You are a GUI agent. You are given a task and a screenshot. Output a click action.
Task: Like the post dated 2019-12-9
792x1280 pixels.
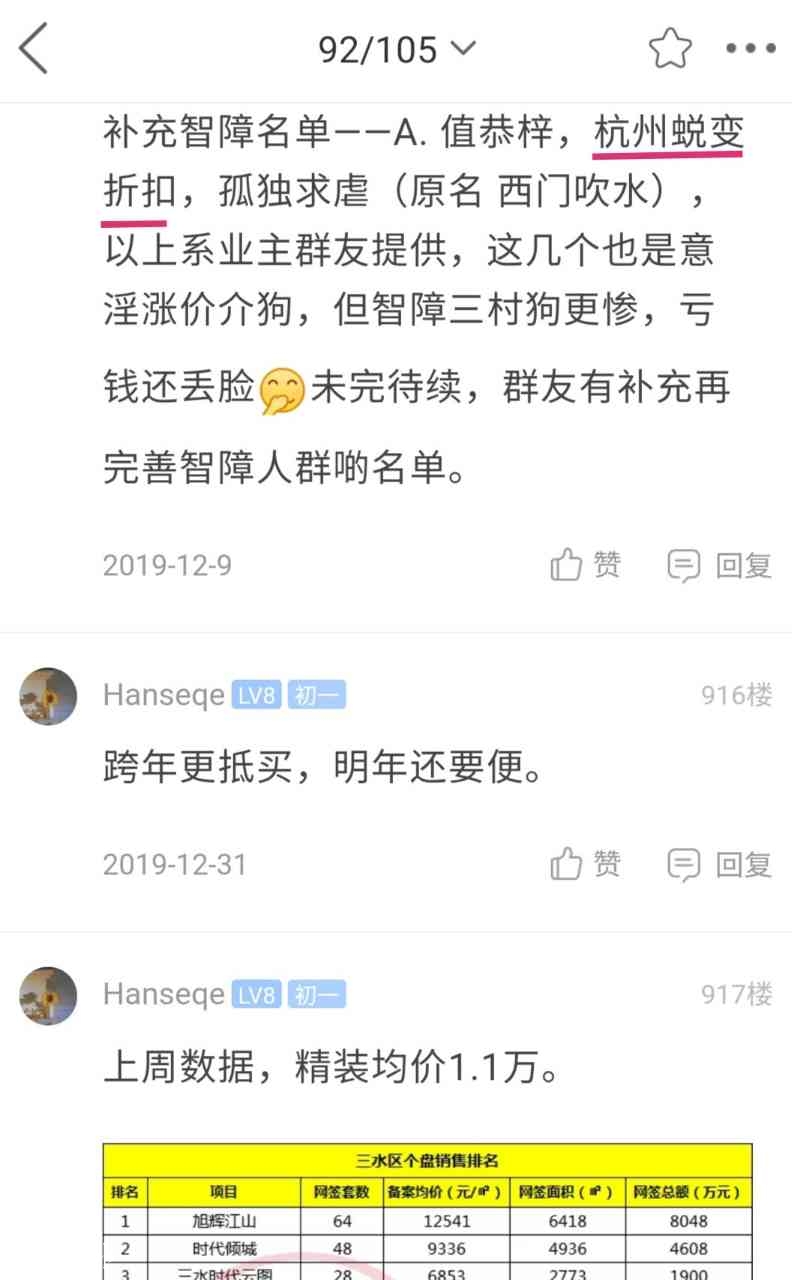[586, 565]
